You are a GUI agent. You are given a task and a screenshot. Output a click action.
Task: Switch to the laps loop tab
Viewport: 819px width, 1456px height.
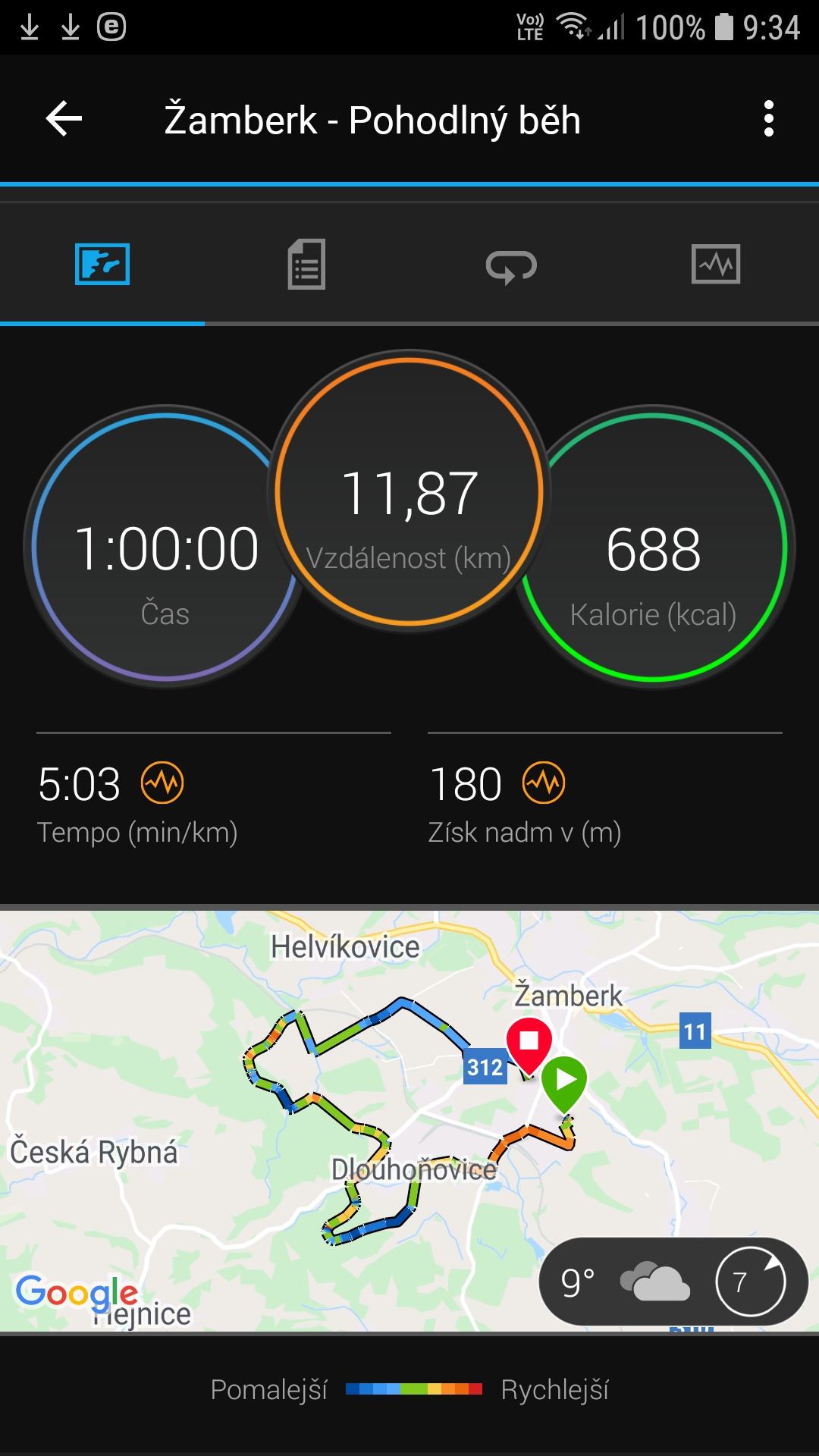click(x=511, y=265)
